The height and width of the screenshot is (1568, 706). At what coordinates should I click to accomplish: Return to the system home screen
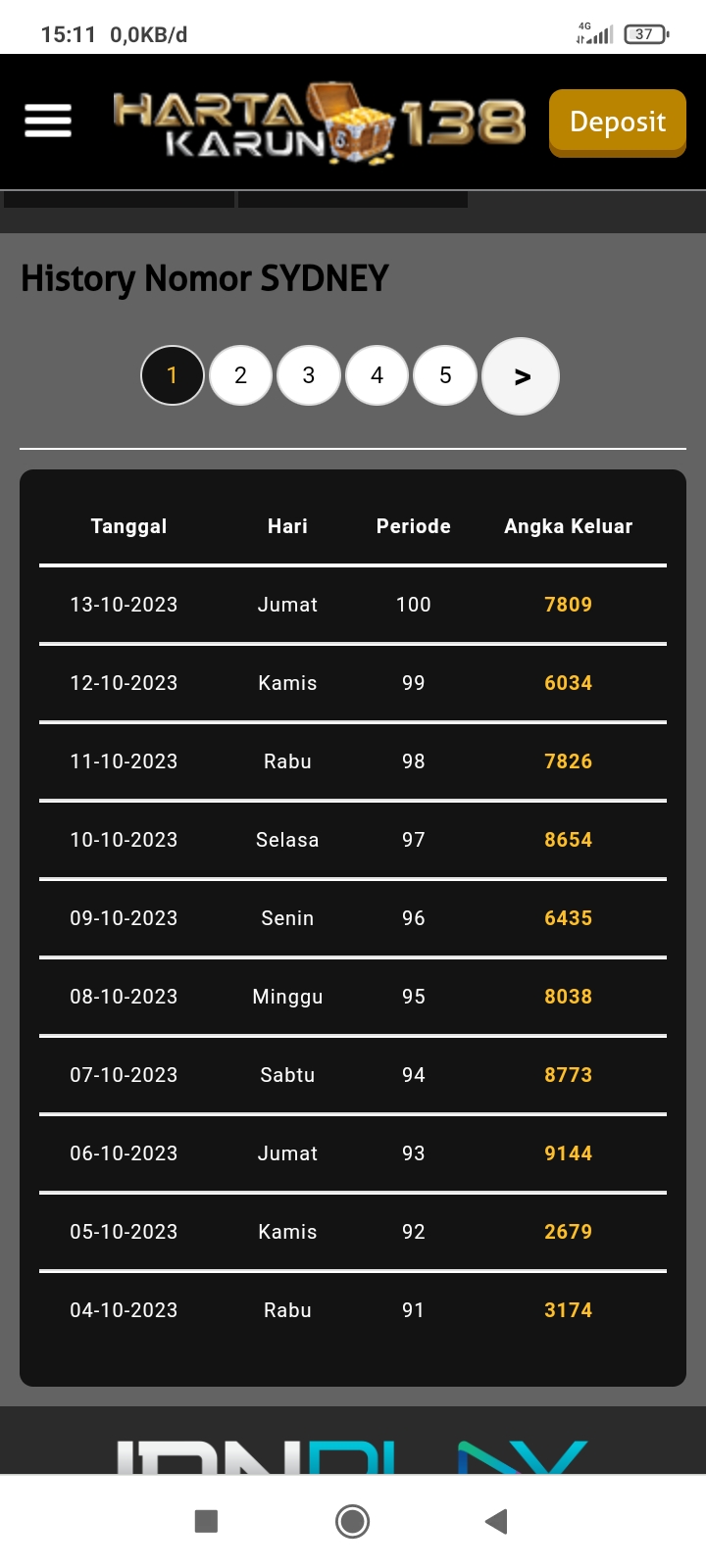pyautogui.click(x=353, y=1521)
